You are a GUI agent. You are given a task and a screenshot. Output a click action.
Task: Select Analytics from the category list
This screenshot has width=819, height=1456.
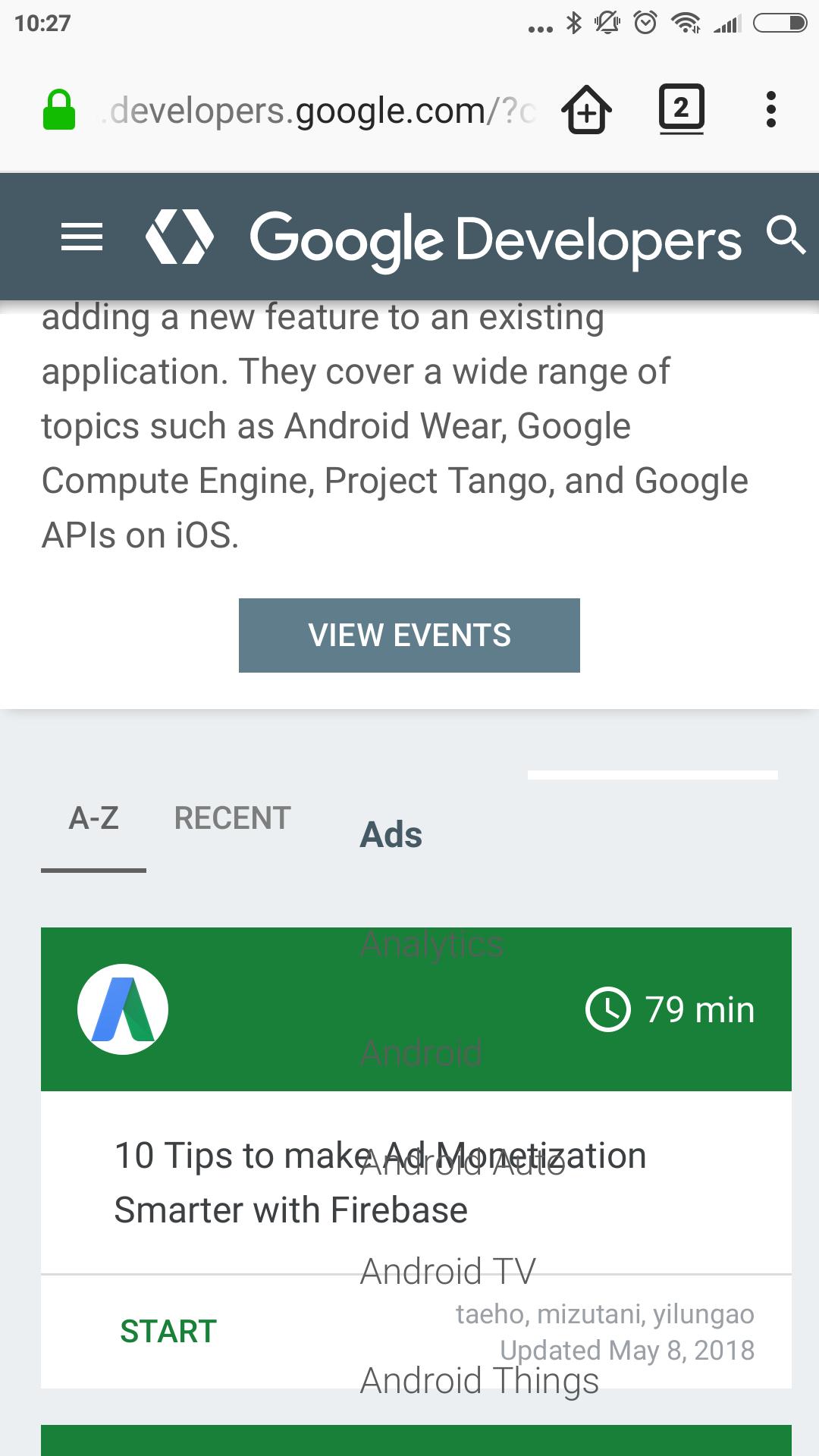432,944
